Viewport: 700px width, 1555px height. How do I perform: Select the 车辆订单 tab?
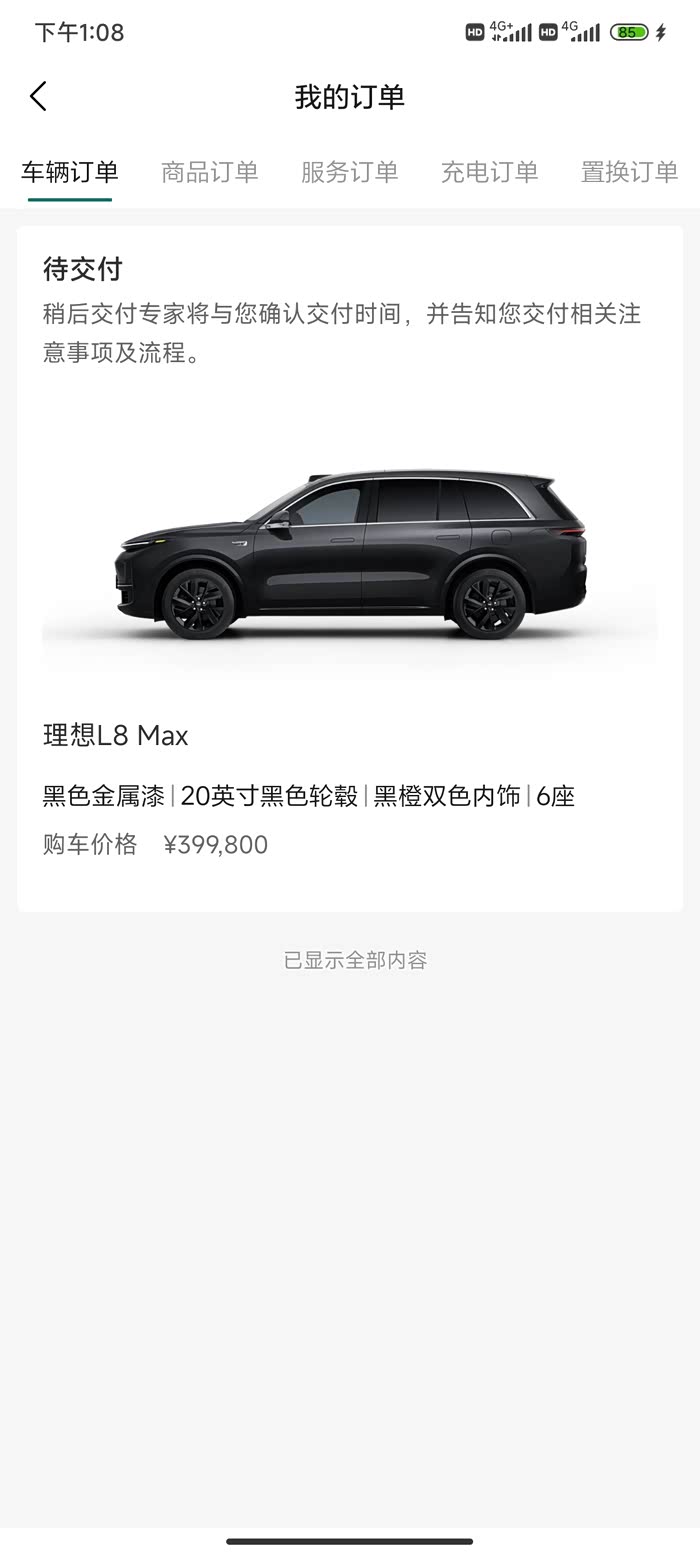pyautogui.click(x=70, y=172)
